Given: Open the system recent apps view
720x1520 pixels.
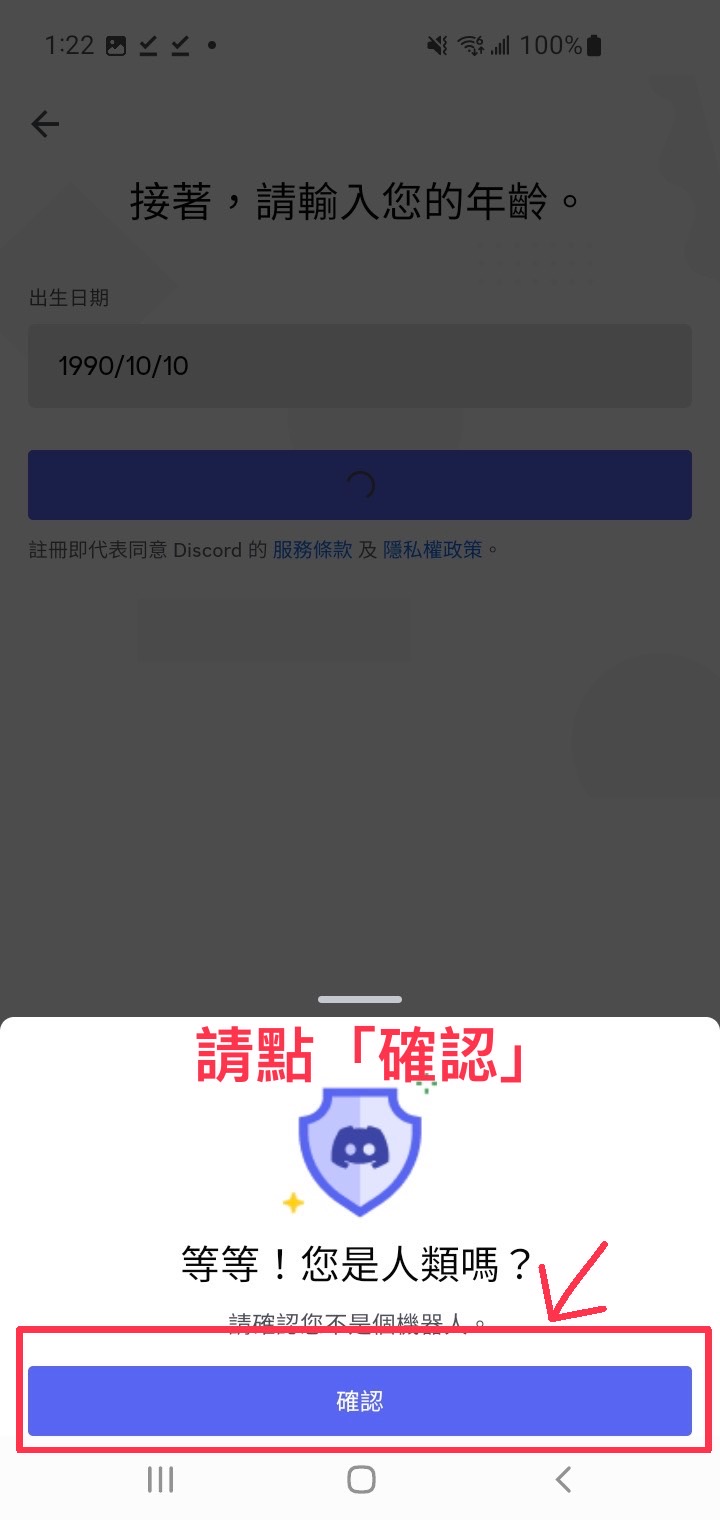Looking at the screenshot, I should [x=160, y=1479].
